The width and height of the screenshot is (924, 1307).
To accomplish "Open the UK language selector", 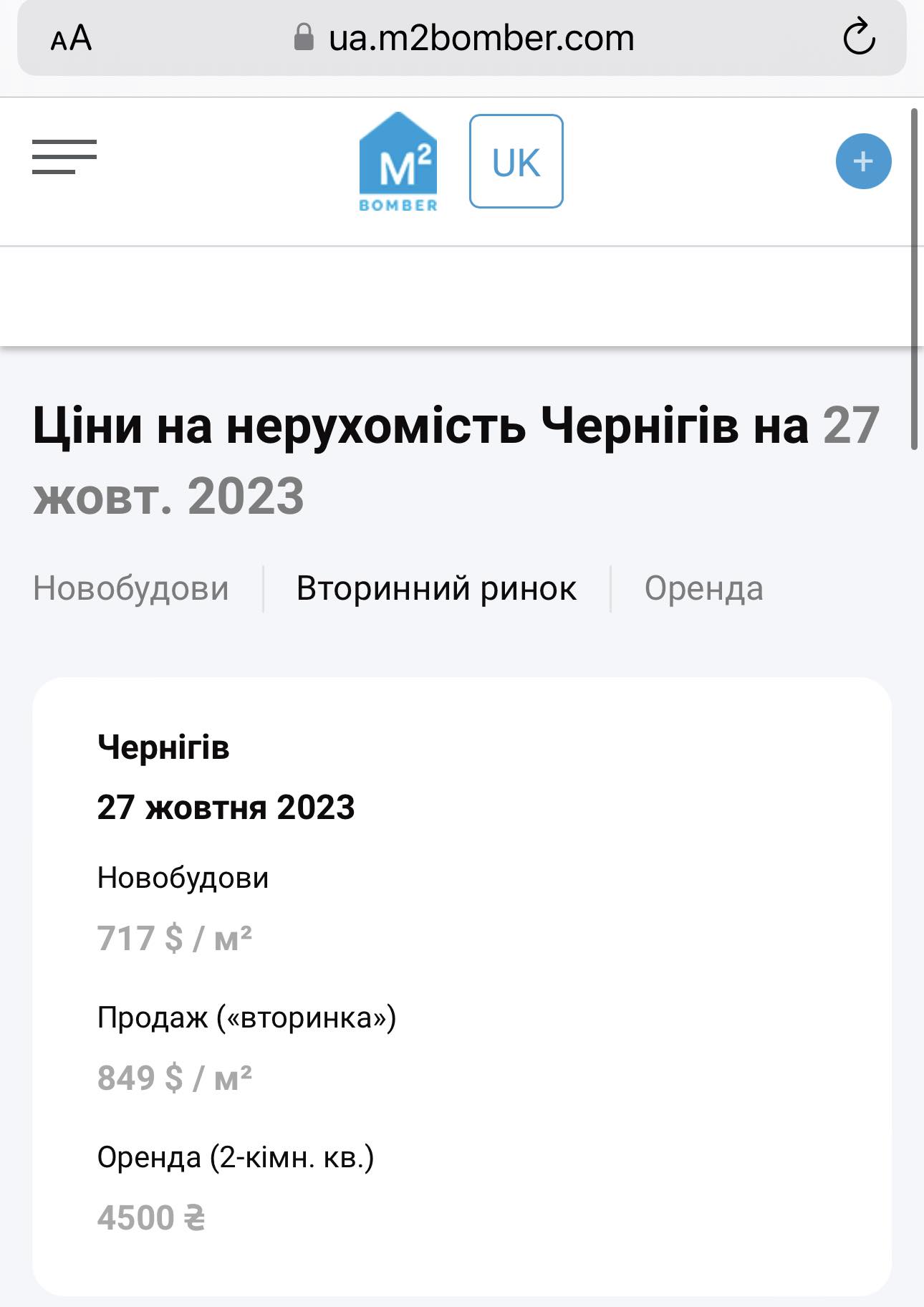I will (515, 162).
